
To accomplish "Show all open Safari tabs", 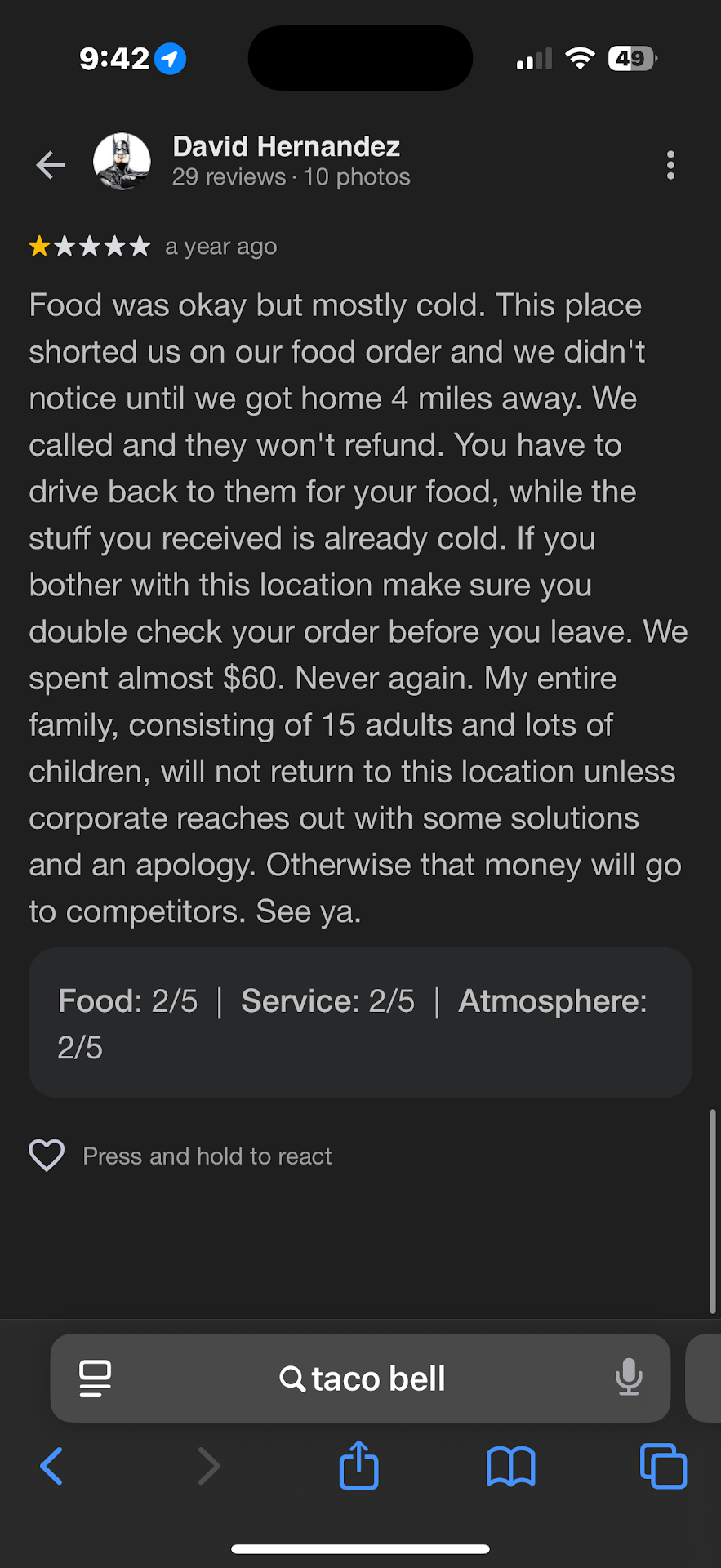I will 663,1466.
